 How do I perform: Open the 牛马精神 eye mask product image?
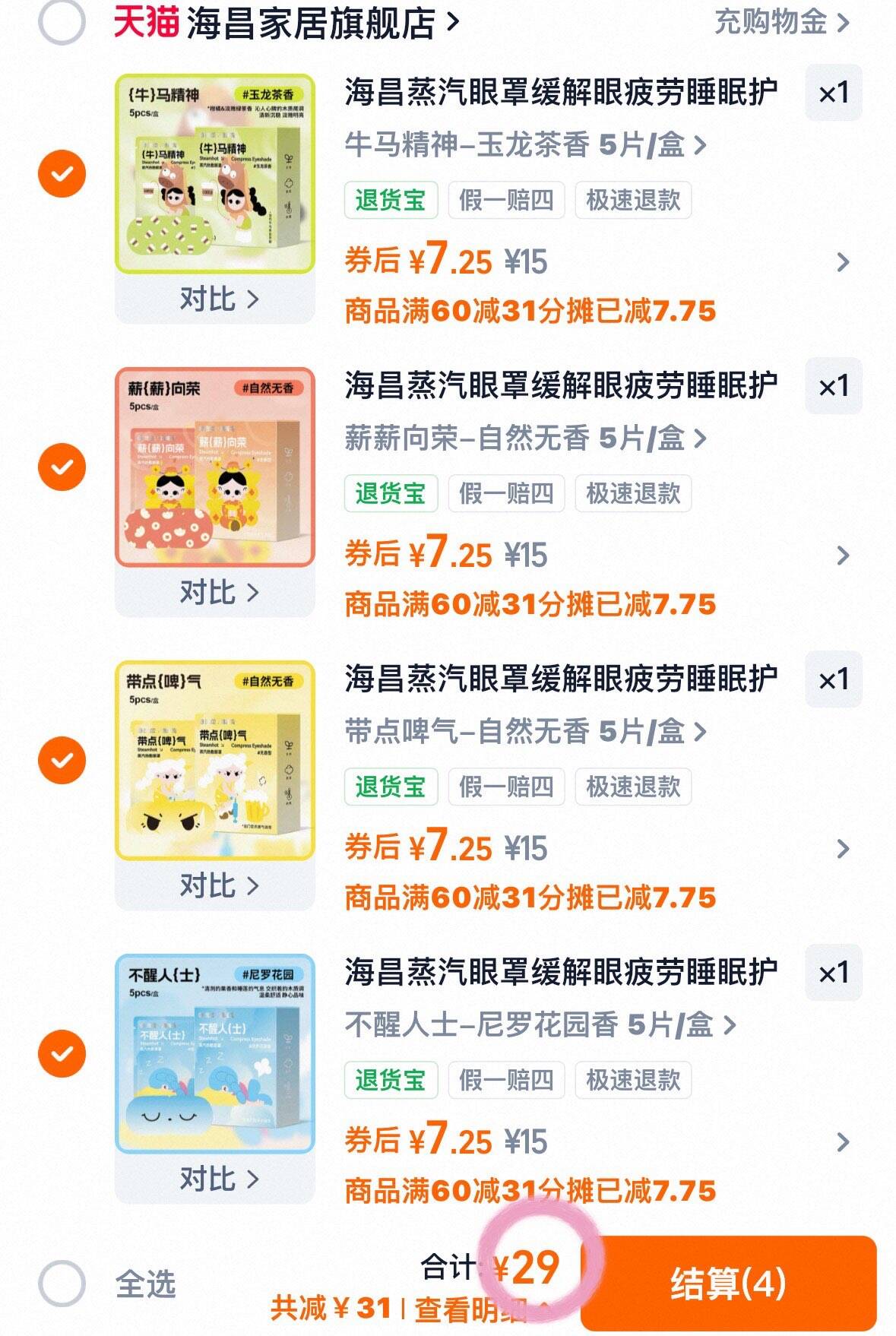[x=215, y=173]
